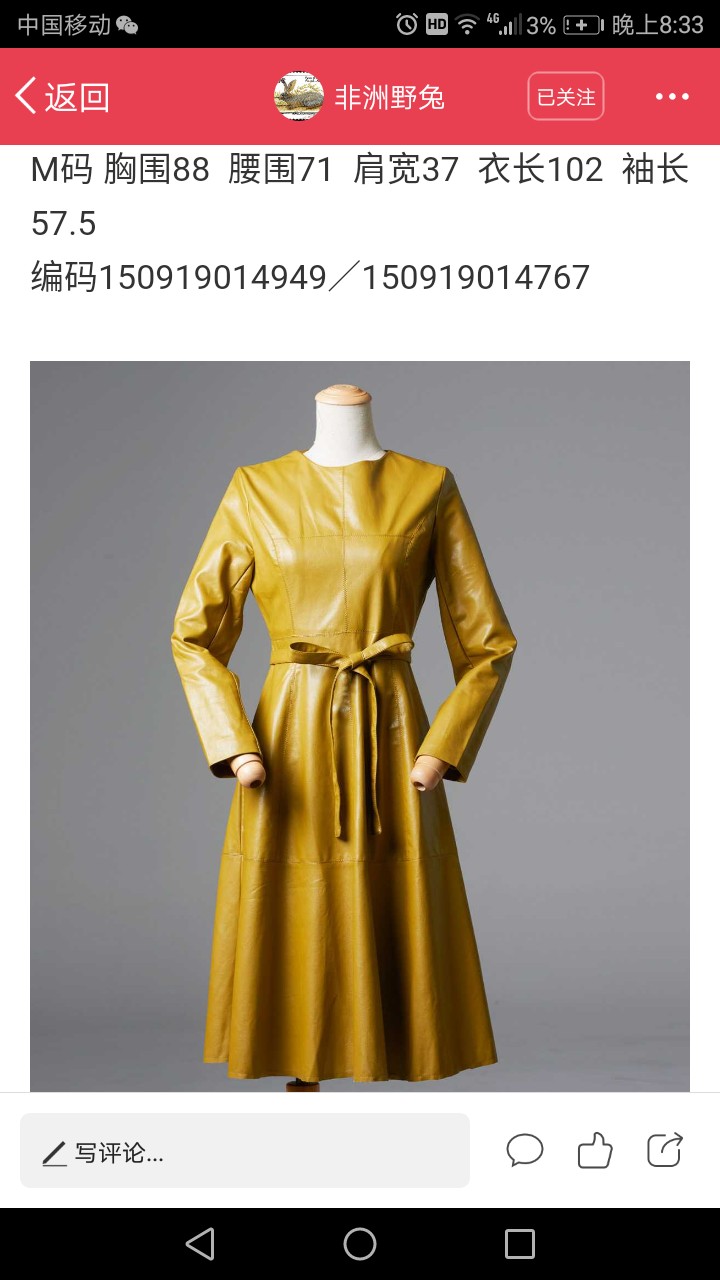The height and width of the screenshot is (1280, 720).
Task: Like this post with the thumbs-up
Action: 595,1151
